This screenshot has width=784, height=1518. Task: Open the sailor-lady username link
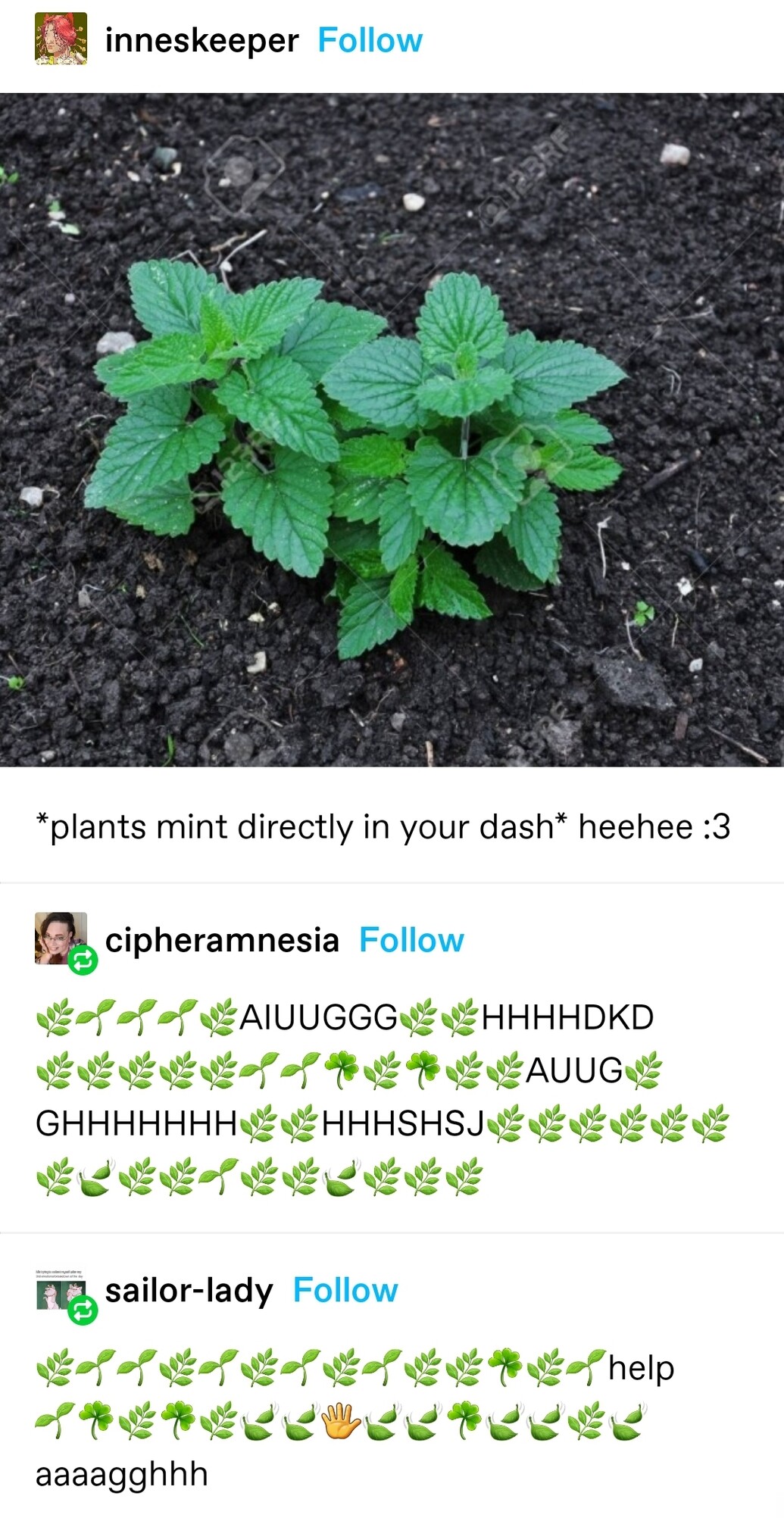tap(189, 1290)
